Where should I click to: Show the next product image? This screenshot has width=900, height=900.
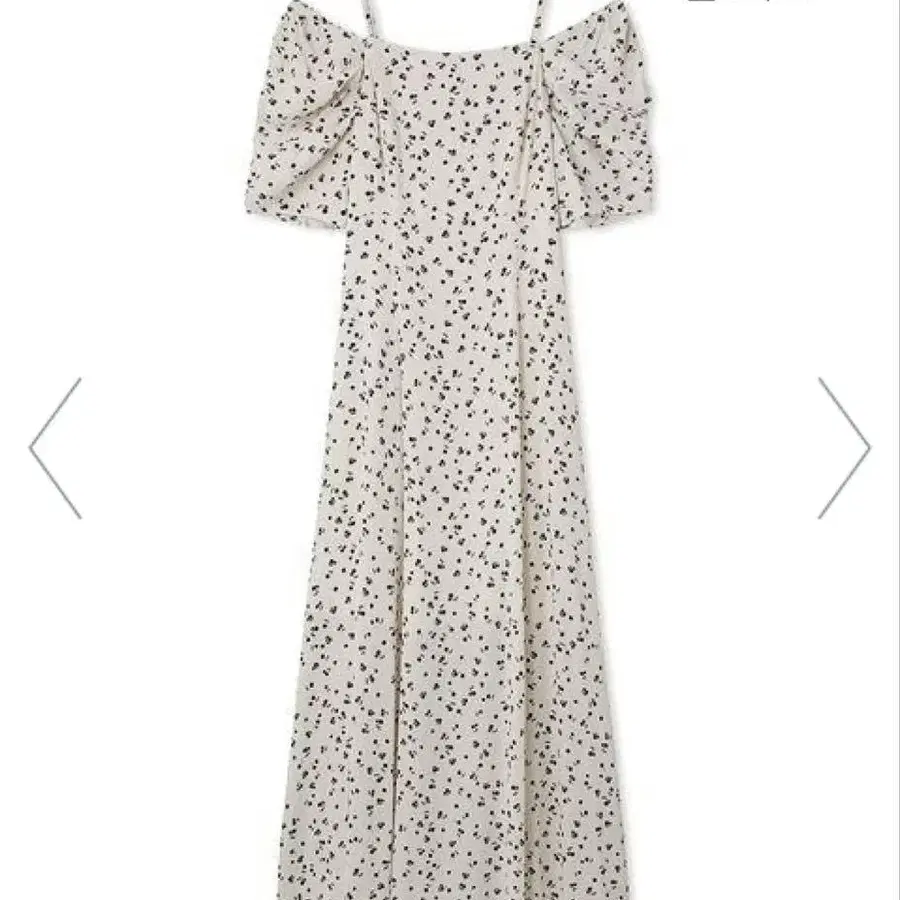[x=844, y=448]
